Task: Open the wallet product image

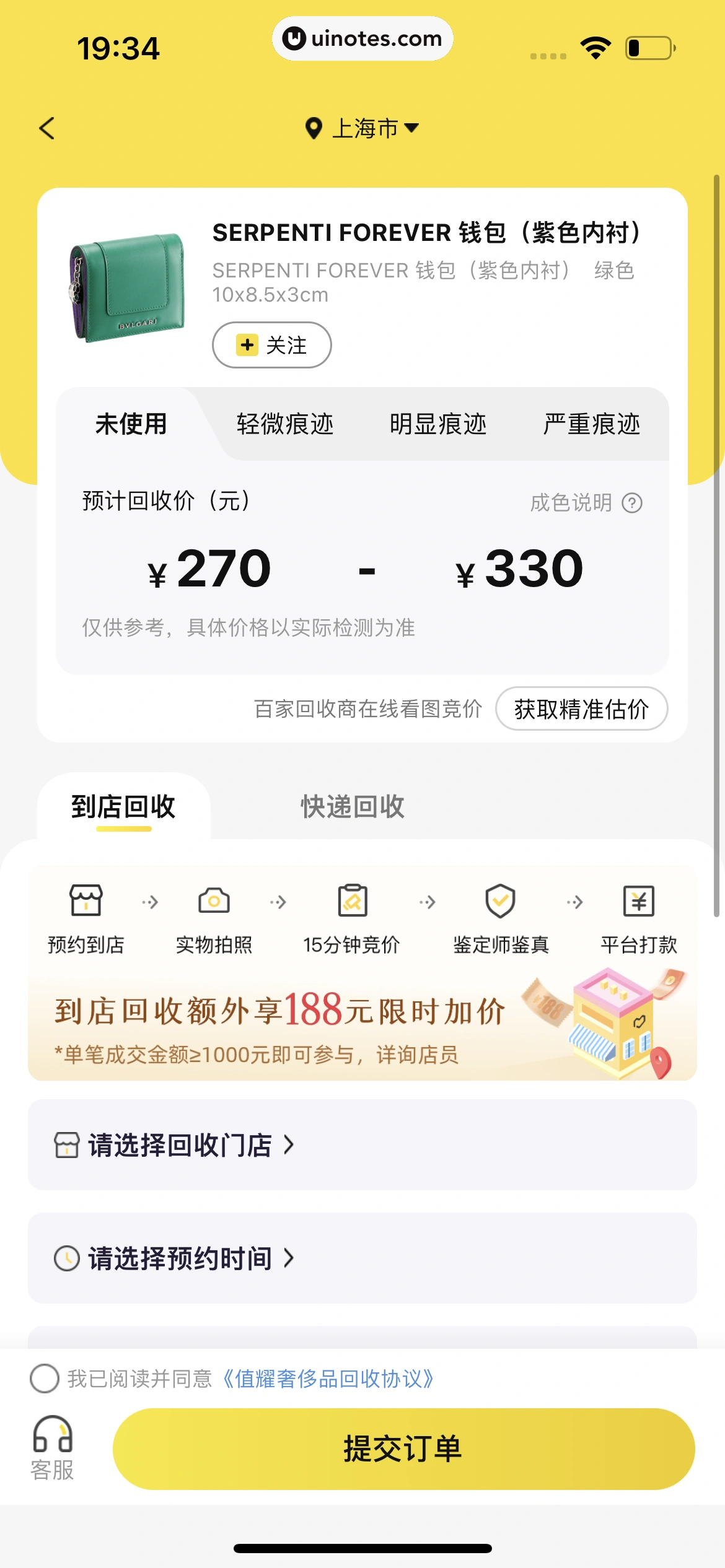Action: point(127,287)
